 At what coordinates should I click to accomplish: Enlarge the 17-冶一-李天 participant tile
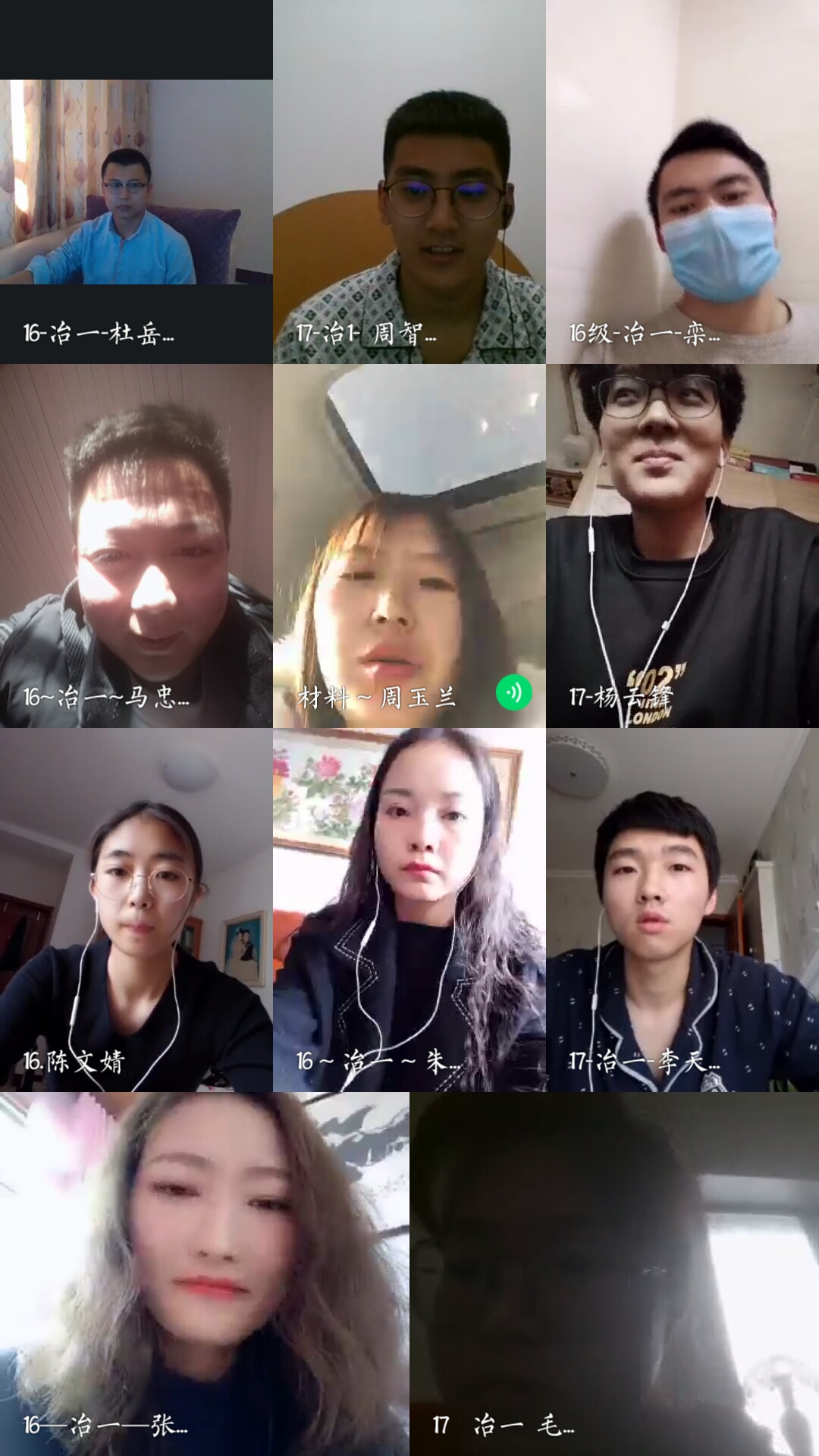pos(682,910)
